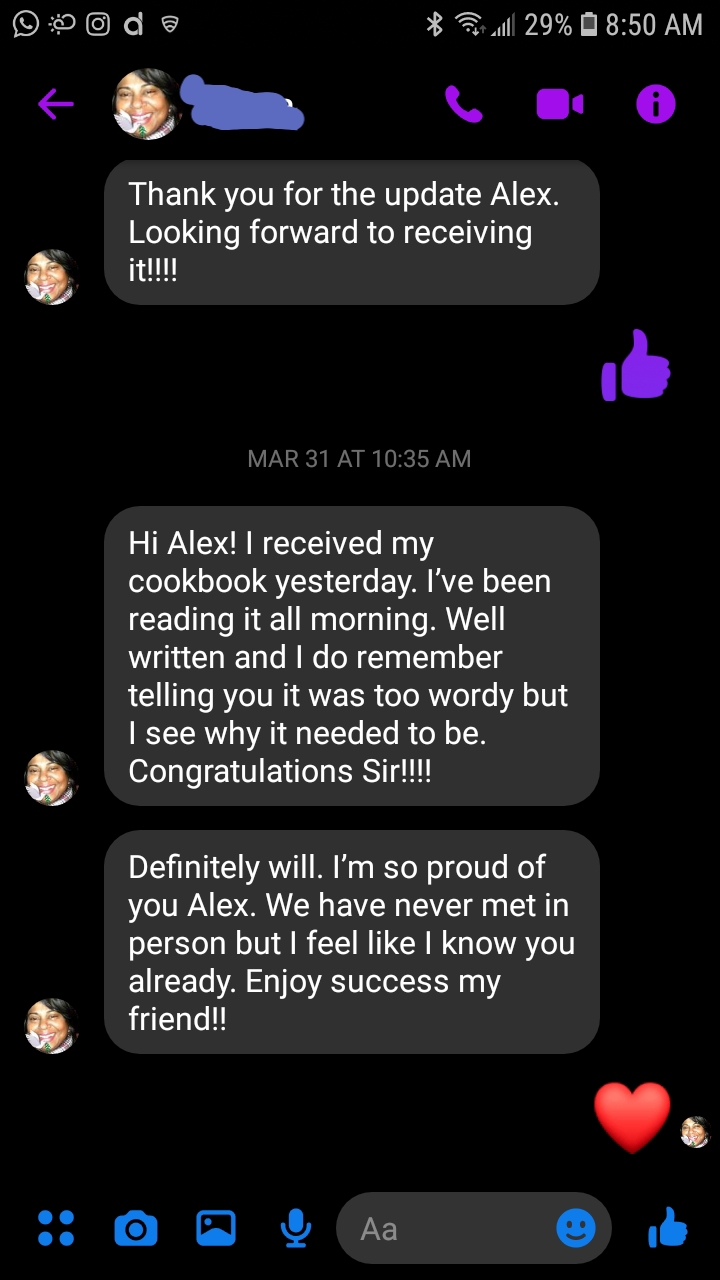The image size is (720, 1280).
Task: Open the contact's profile picture in header
Action: pyautogui.click(x=147, y=104)
